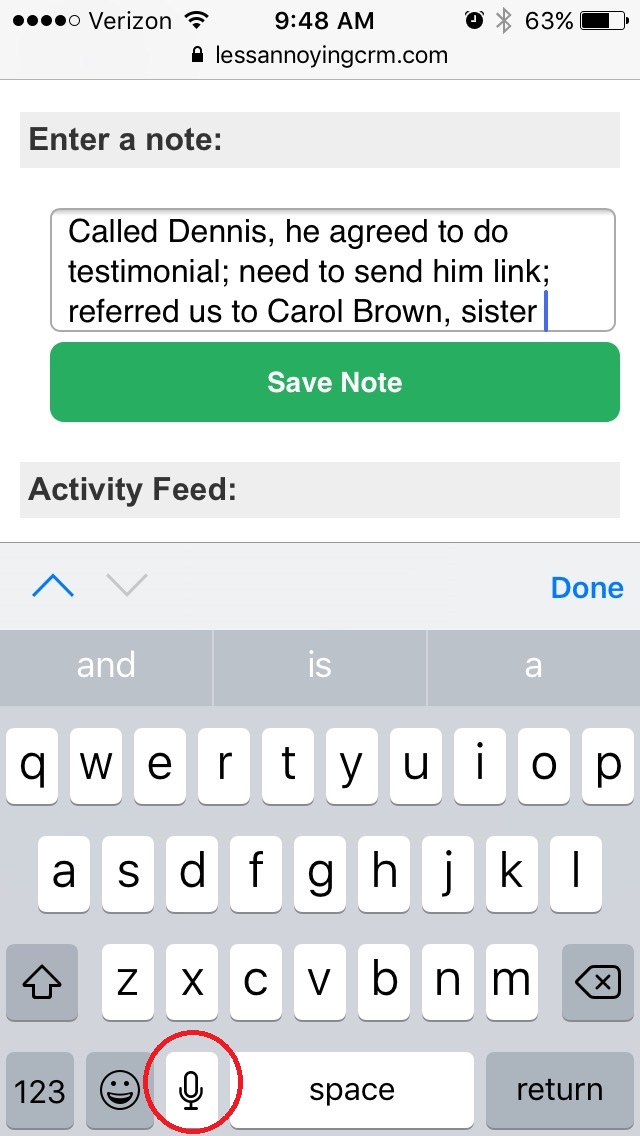This screenshot has height=1136, width=640.
Task: Open the lessannoyingcrm.com address bar
Action: (x=320, y=55)
